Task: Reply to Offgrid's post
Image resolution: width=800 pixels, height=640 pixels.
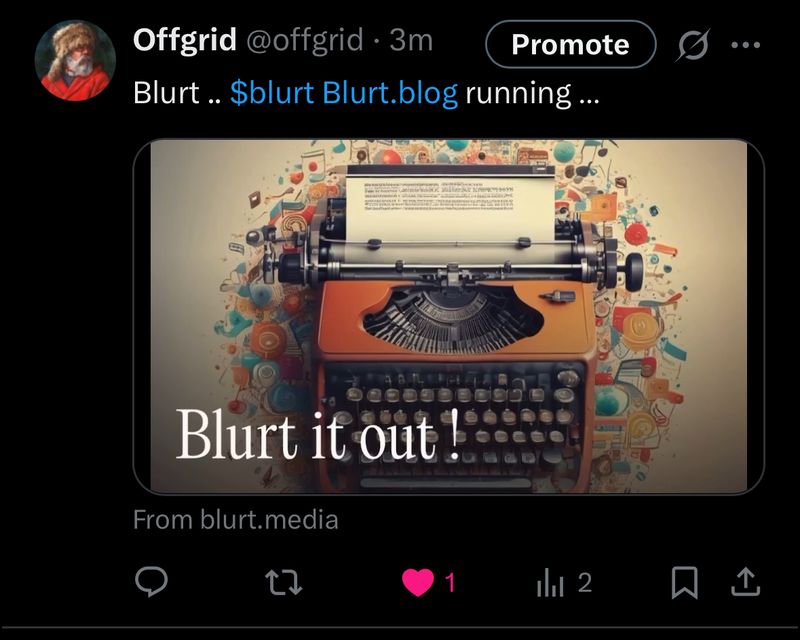Action: click(x=151, y=582)
